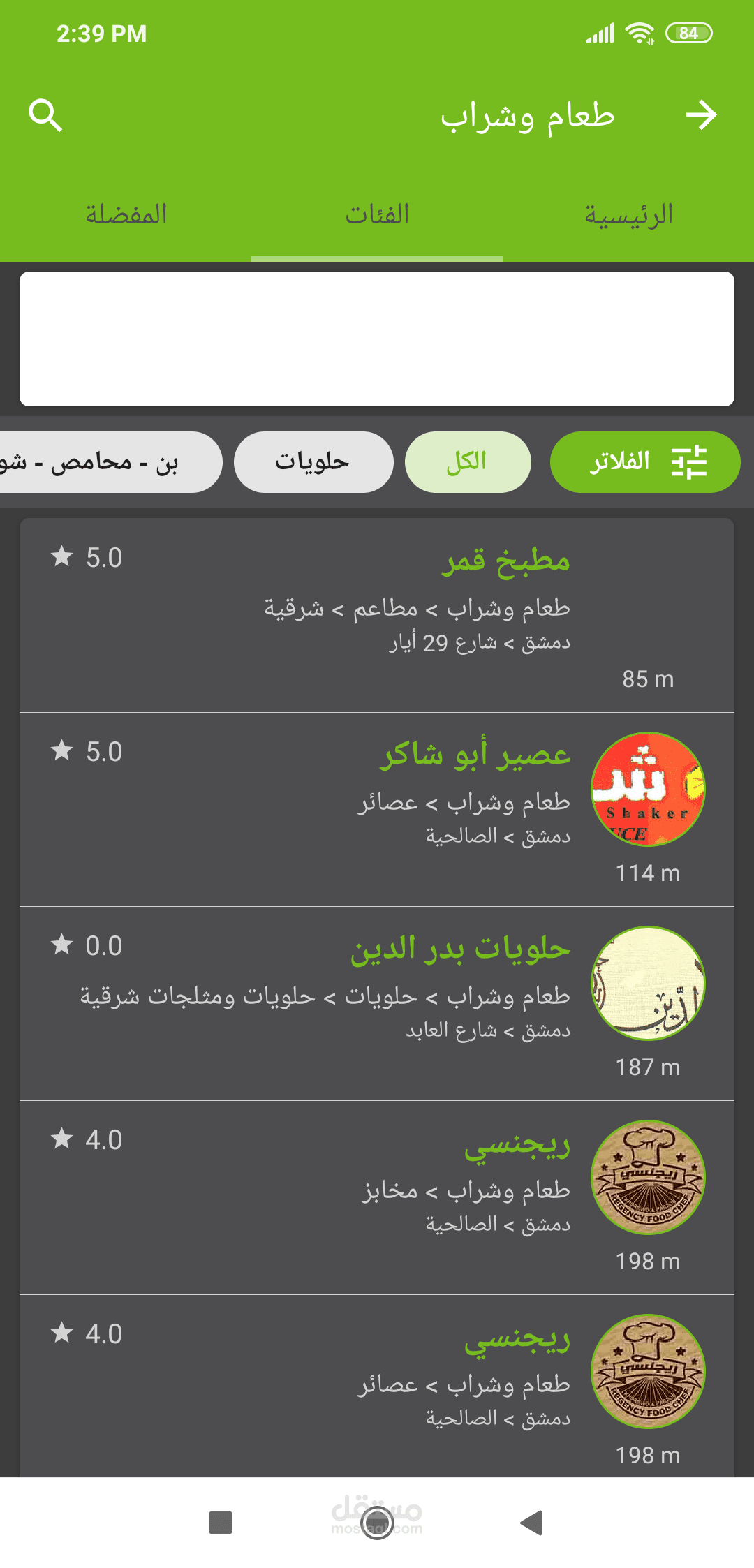
Task: Open the حلويات بدر الدين listing
Action: [377, 1003]
